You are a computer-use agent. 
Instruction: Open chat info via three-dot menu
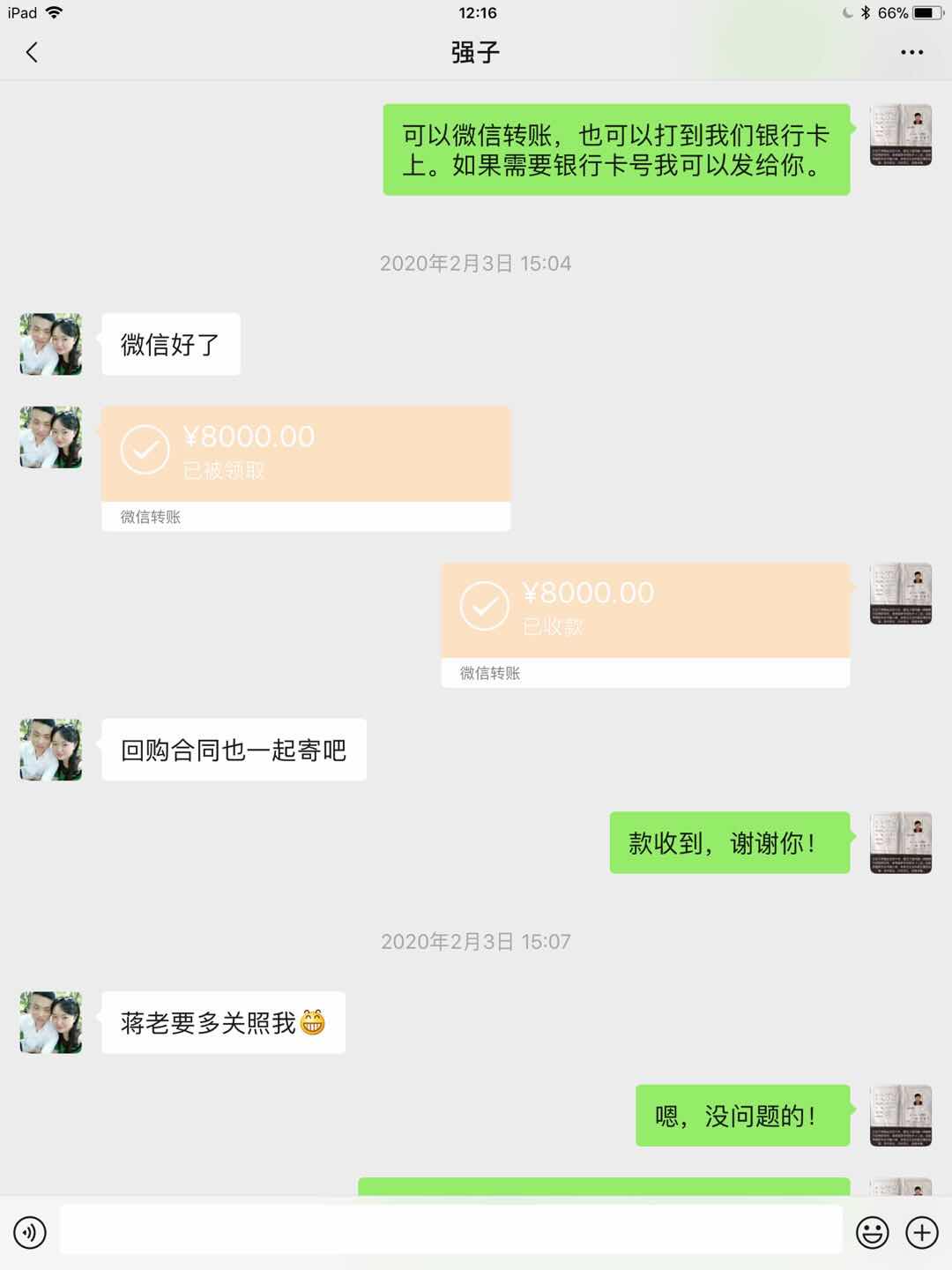pyautogui.click(x=911, y=53)
